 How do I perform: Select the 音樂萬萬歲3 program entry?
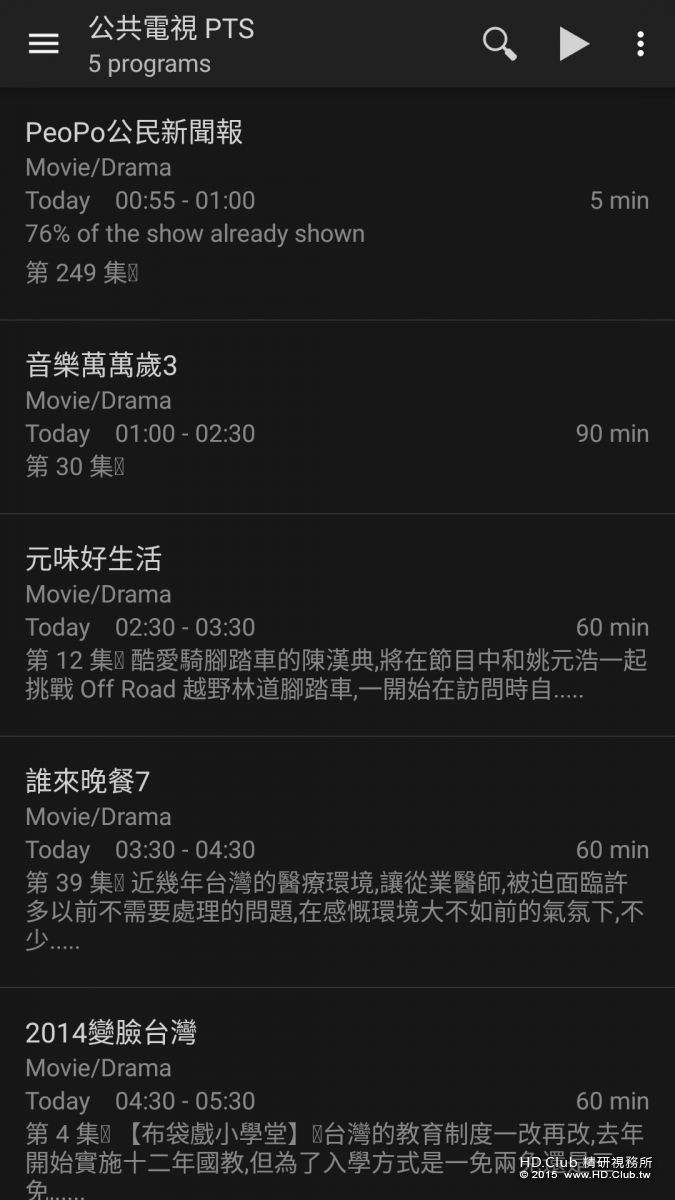click(337, 416)
